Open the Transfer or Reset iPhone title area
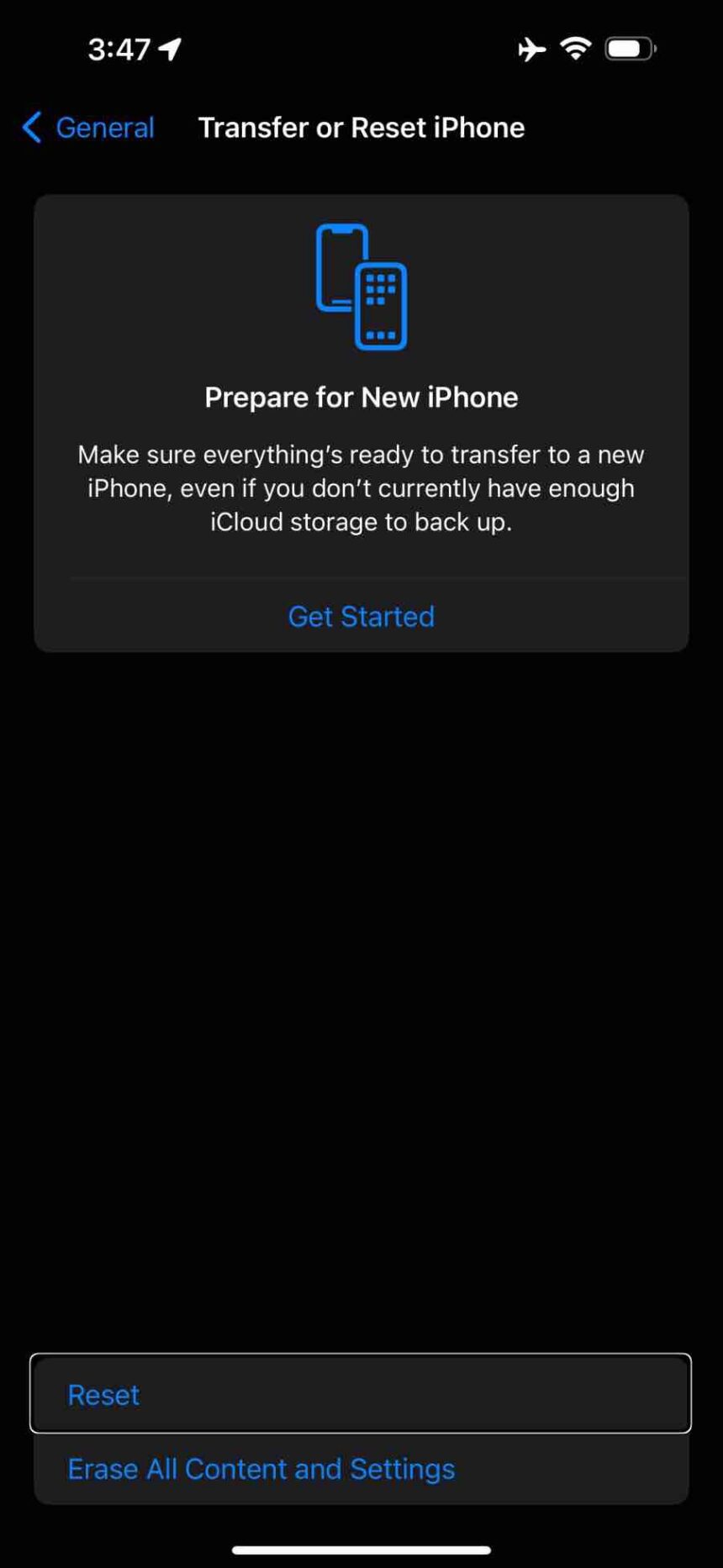723x1568 pixels. [x=361, y=127]
